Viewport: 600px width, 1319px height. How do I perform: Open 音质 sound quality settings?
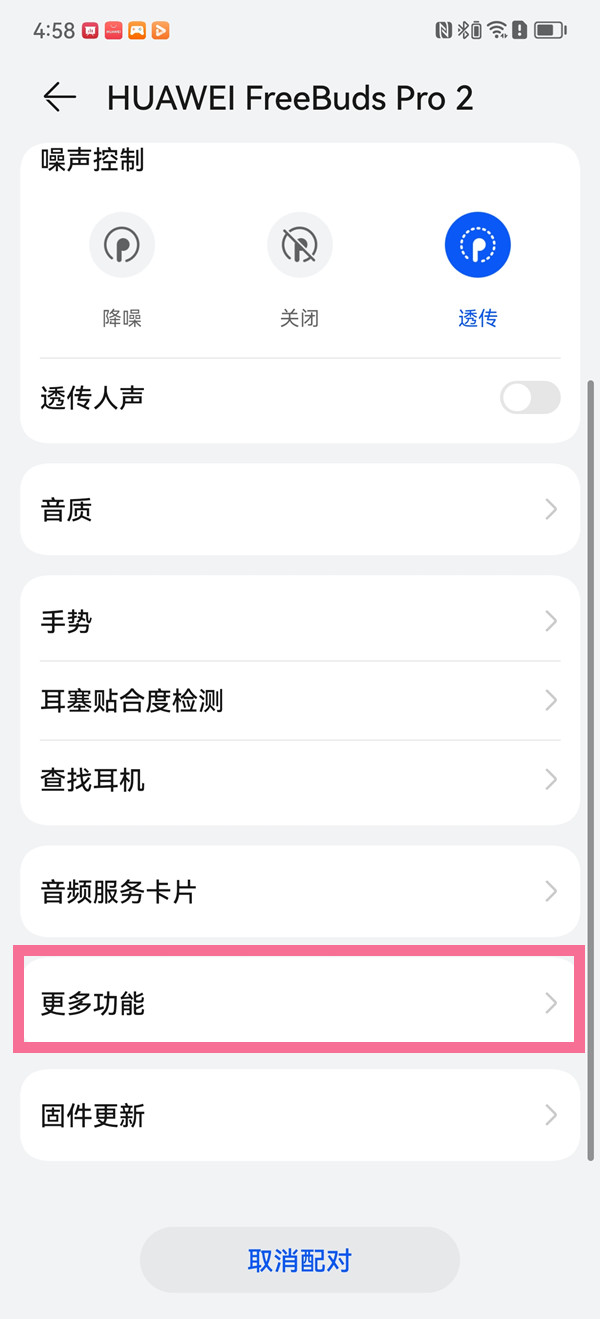click(300, 510)
